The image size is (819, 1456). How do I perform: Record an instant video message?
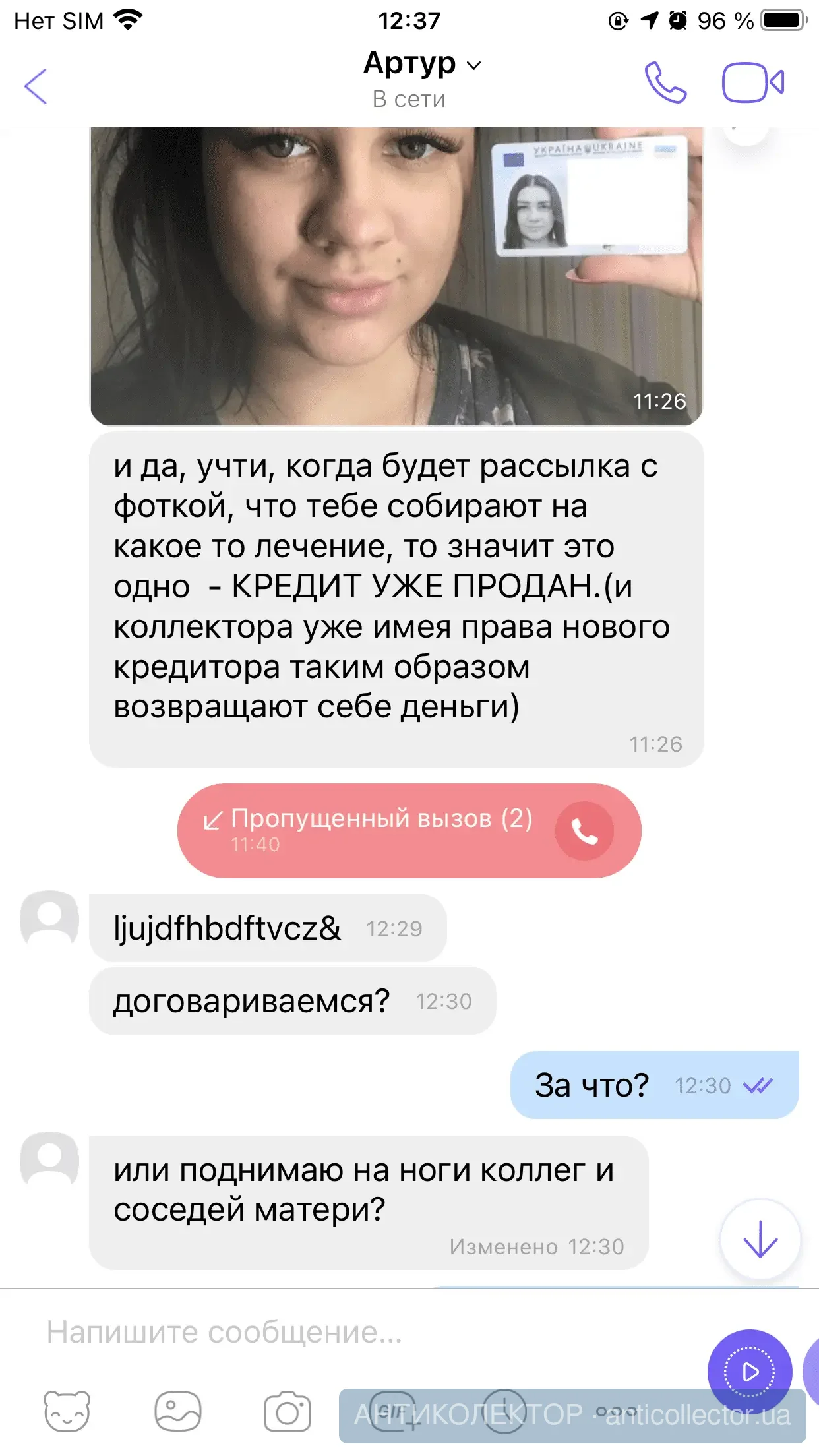[750, 1372]
